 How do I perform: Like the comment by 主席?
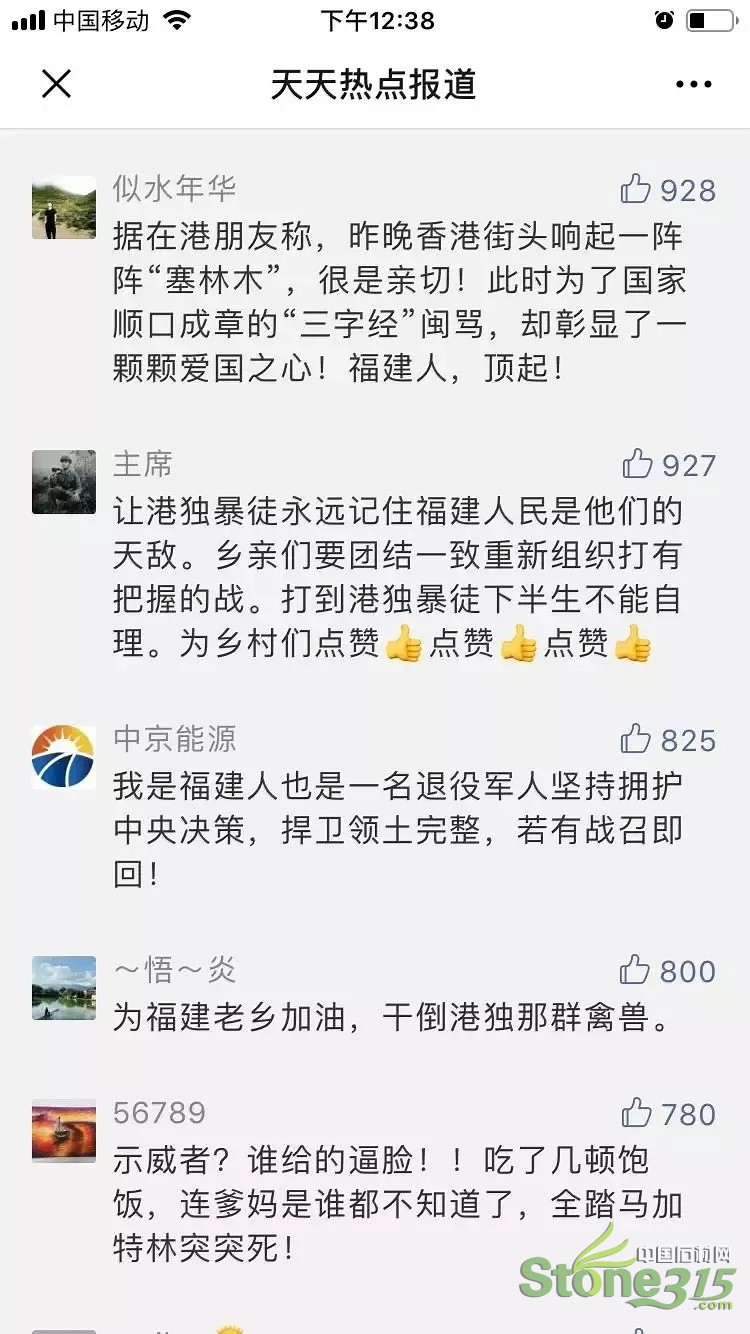pyautogui.click(x=637, y=464)
